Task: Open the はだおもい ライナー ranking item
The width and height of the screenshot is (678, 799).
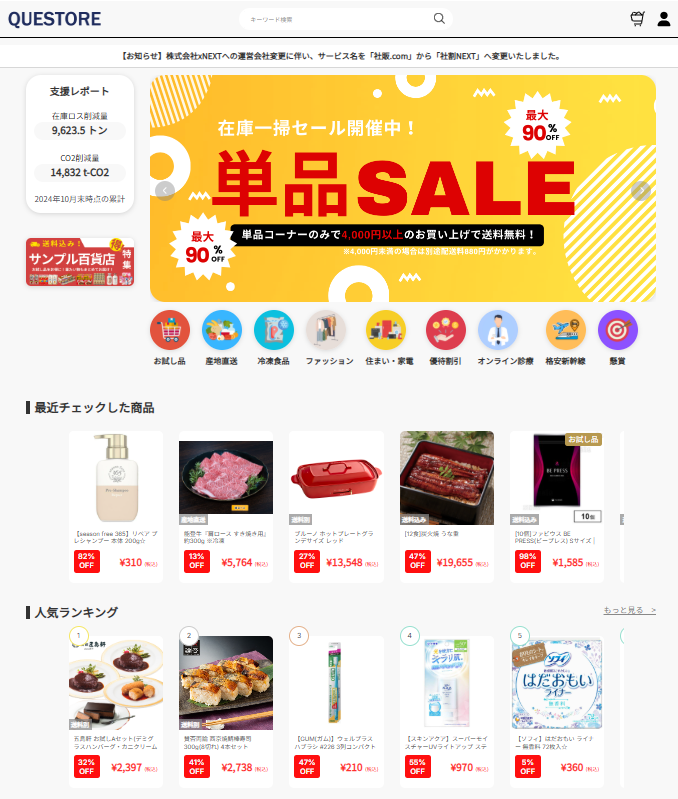Action: pos(556,710)
